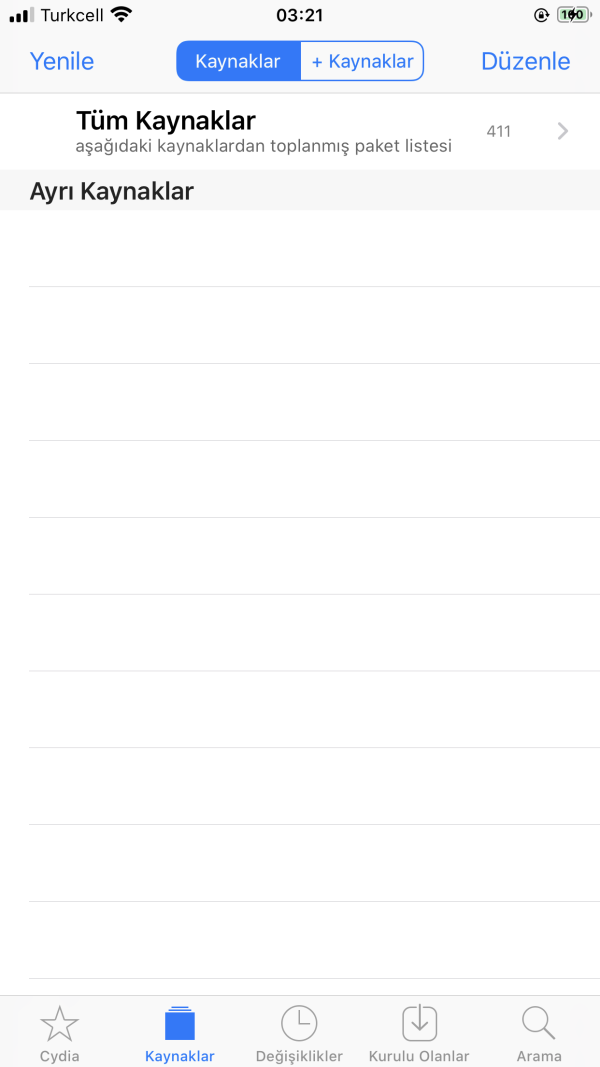Open the Kaynaklar bottom tab
Viewport: 600px width, 1067px height.
[x=180, y=1033]
